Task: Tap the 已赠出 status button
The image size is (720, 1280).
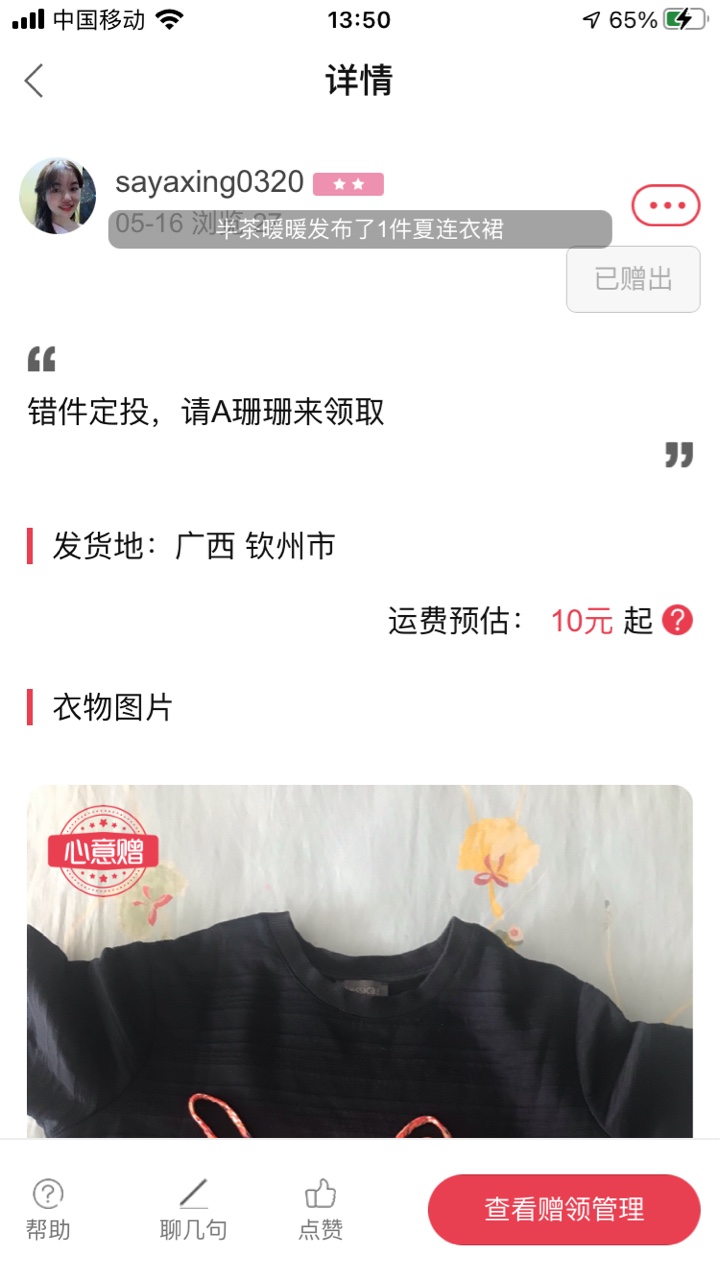Action: [633, 279]
